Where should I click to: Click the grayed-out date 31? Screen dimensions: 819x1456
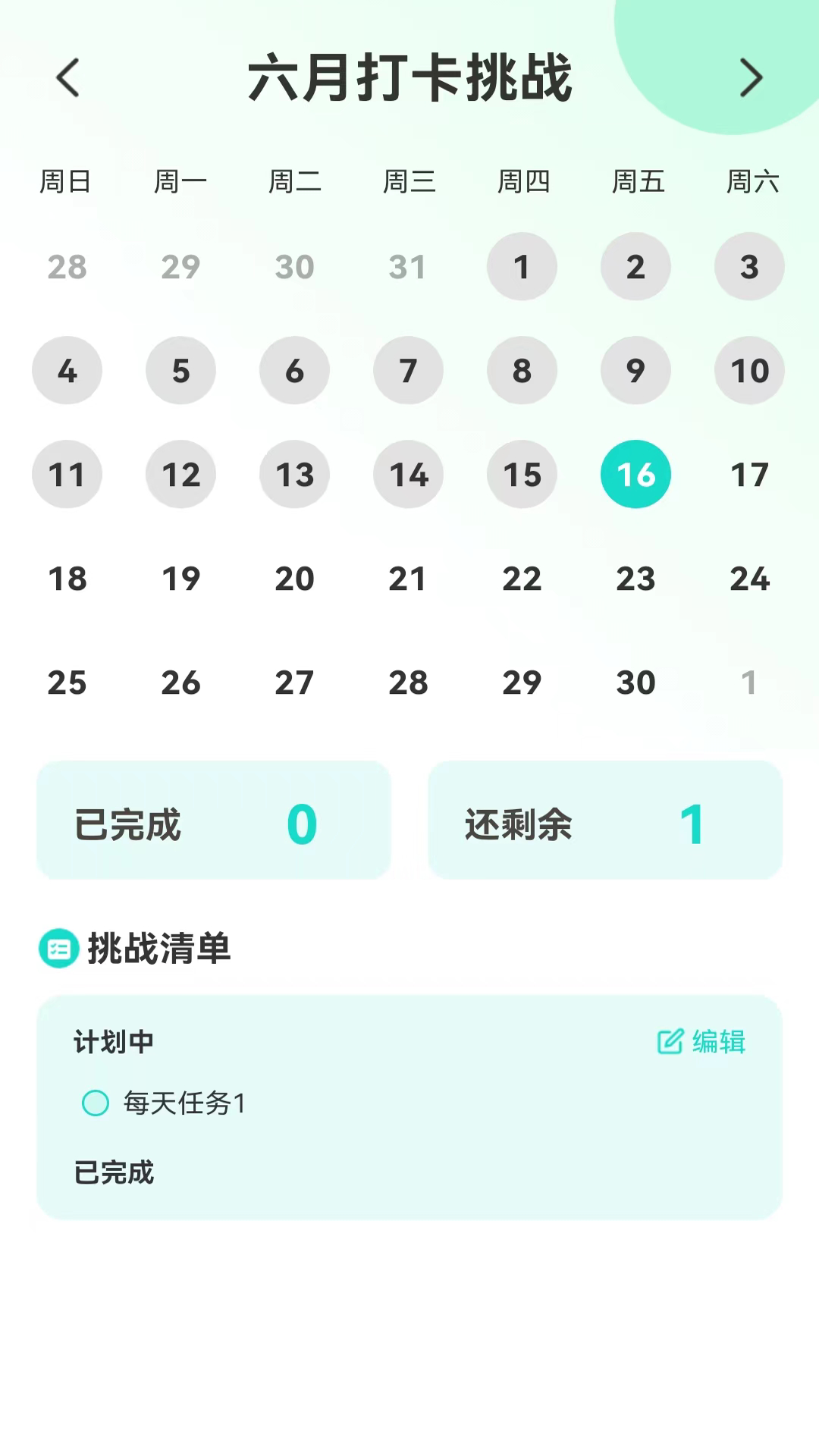408,266
